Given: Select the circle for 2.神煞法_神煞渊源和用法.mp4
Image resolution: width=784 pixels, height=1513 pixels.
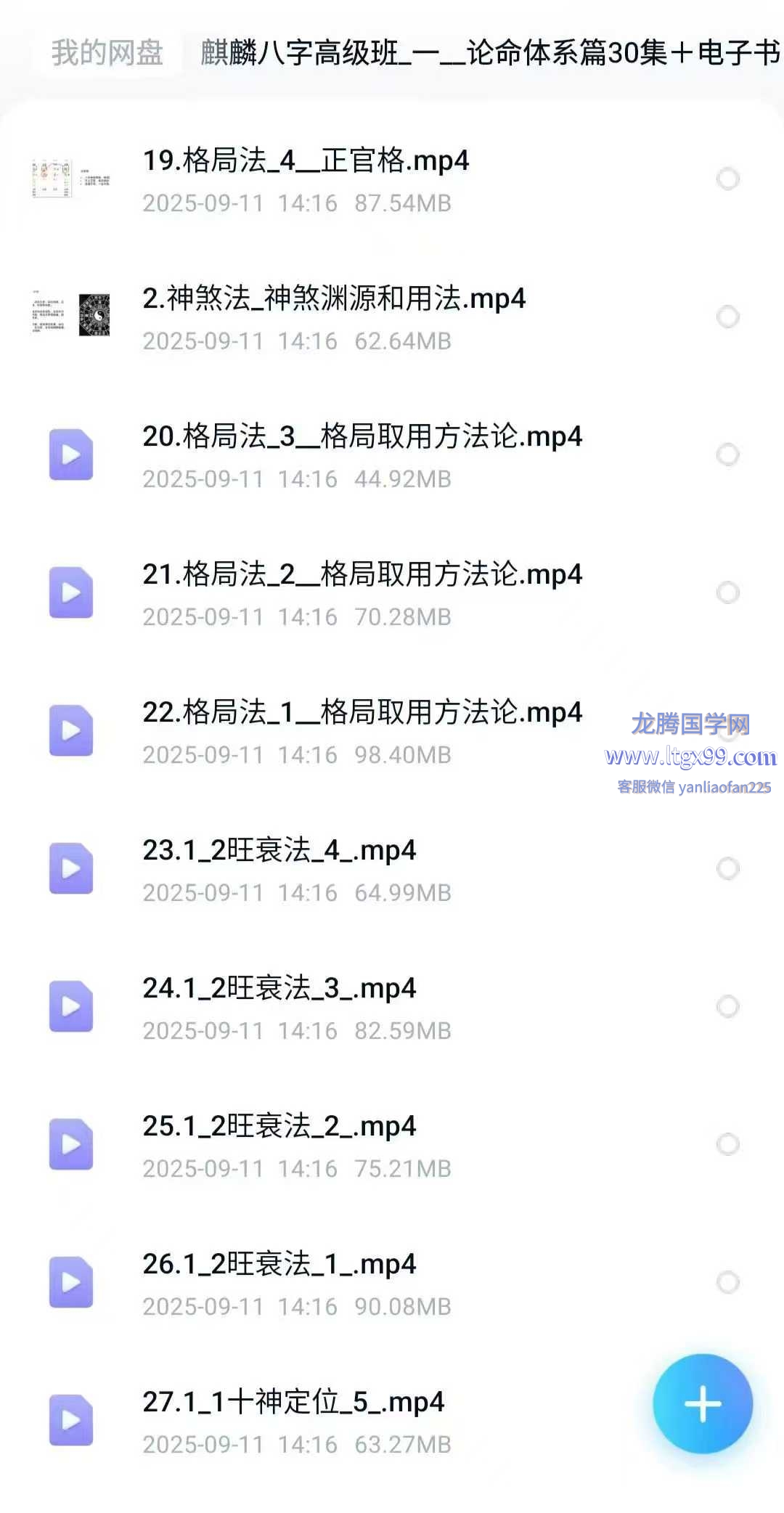Looking at the screenshot, I should pyautogui.click(x=727, y=317).
